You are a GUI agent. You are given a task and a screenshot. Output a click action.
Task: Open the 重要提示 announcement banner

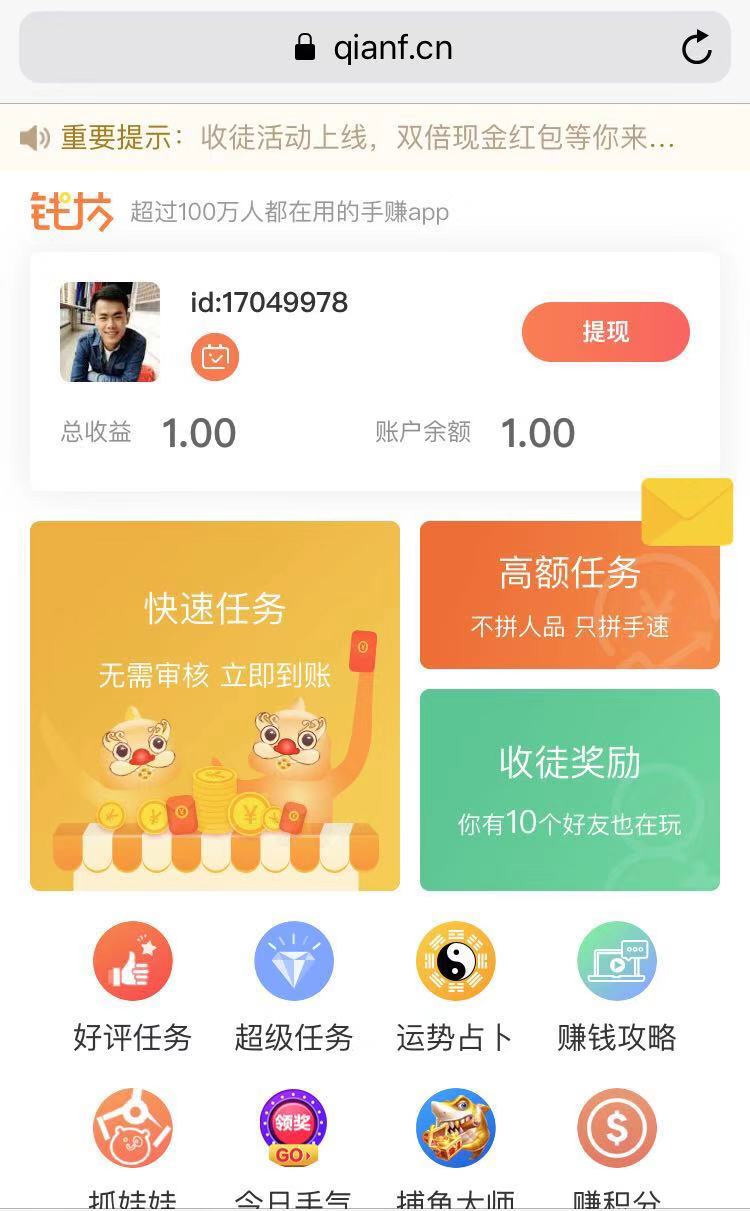tap(375, 137)
